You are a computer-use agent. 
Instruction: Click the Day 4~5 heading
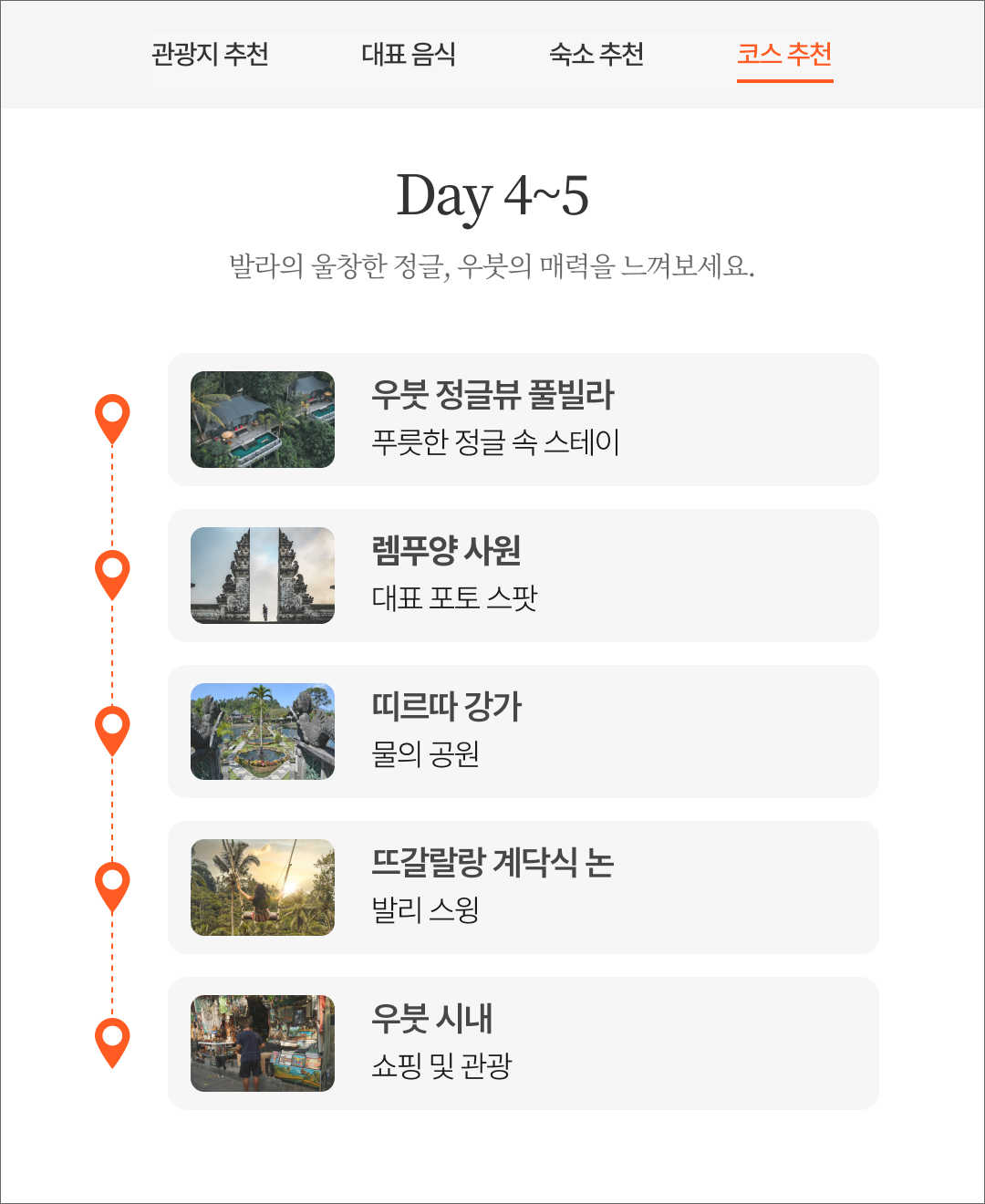coord(493,197)
